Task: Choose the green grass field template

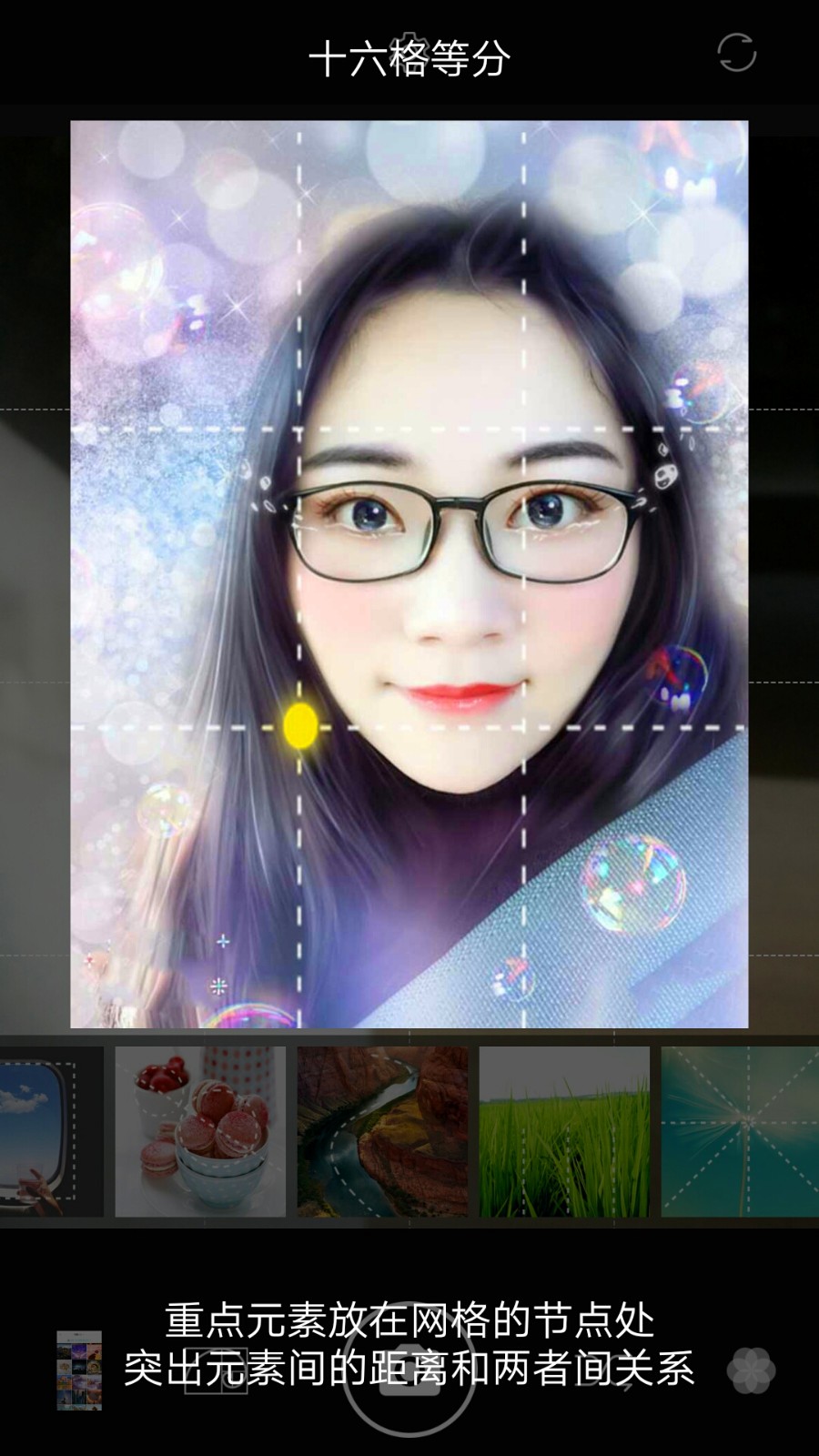Action: 564,1131
